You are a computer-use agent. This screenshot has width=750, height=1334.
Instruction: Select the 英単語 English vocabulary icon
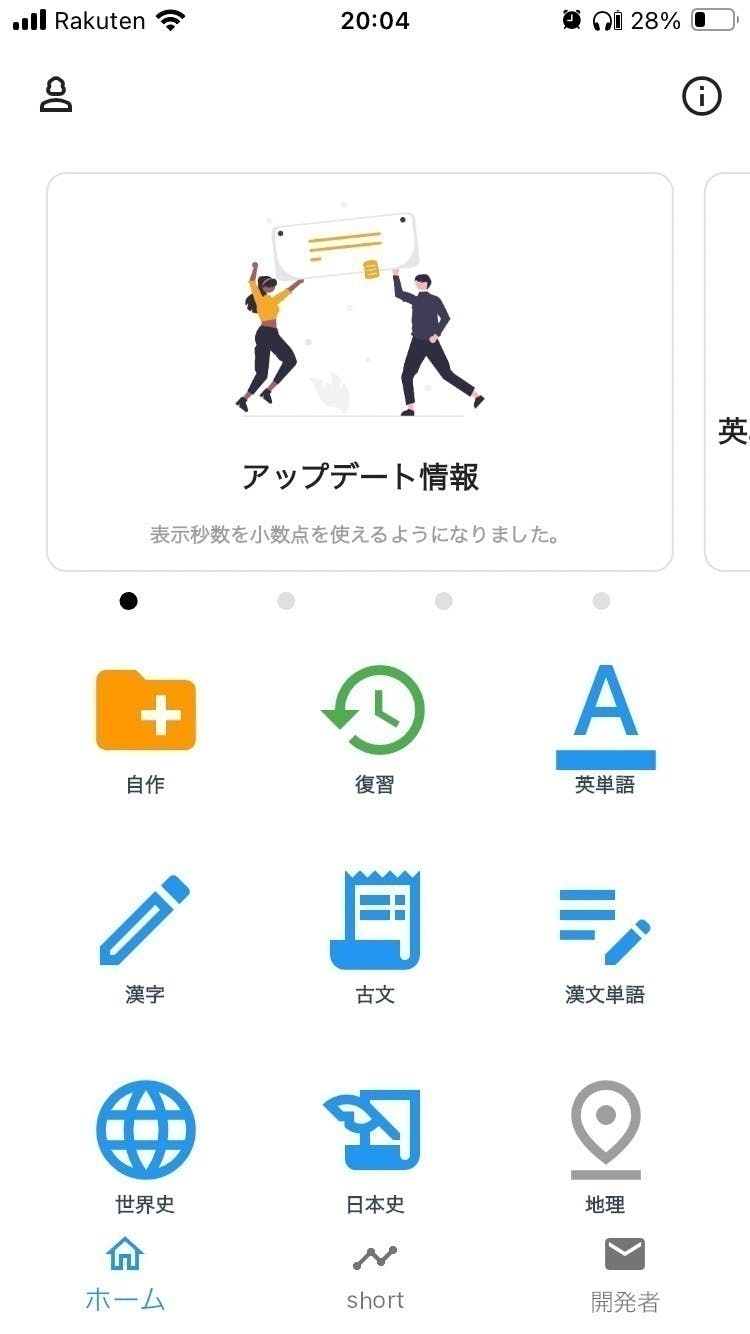604,710
